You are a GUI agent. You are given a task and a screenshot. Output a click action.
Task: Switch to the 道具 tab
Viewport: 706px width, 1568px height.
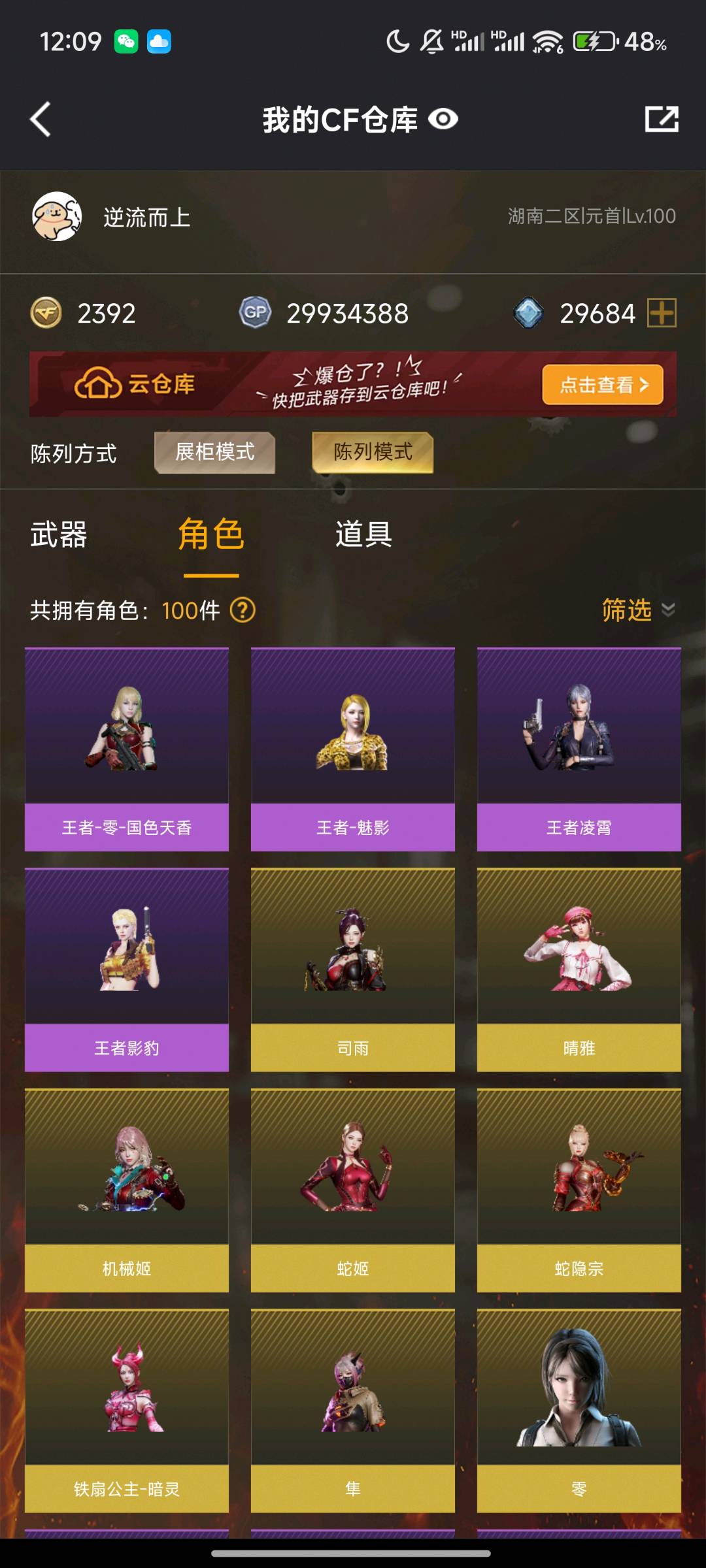coord(363,534)
